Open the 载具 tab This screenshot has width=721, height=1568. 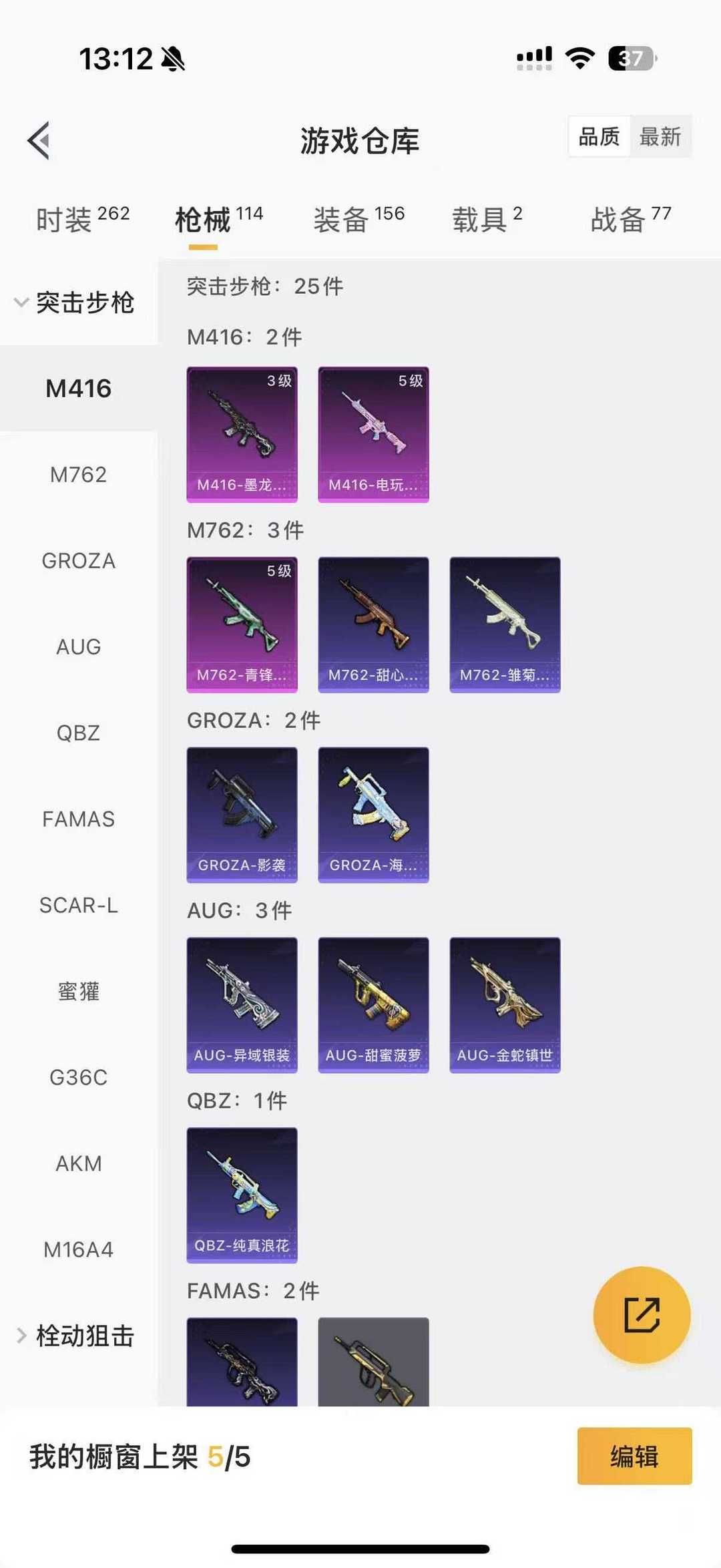[x=487, y=219]
